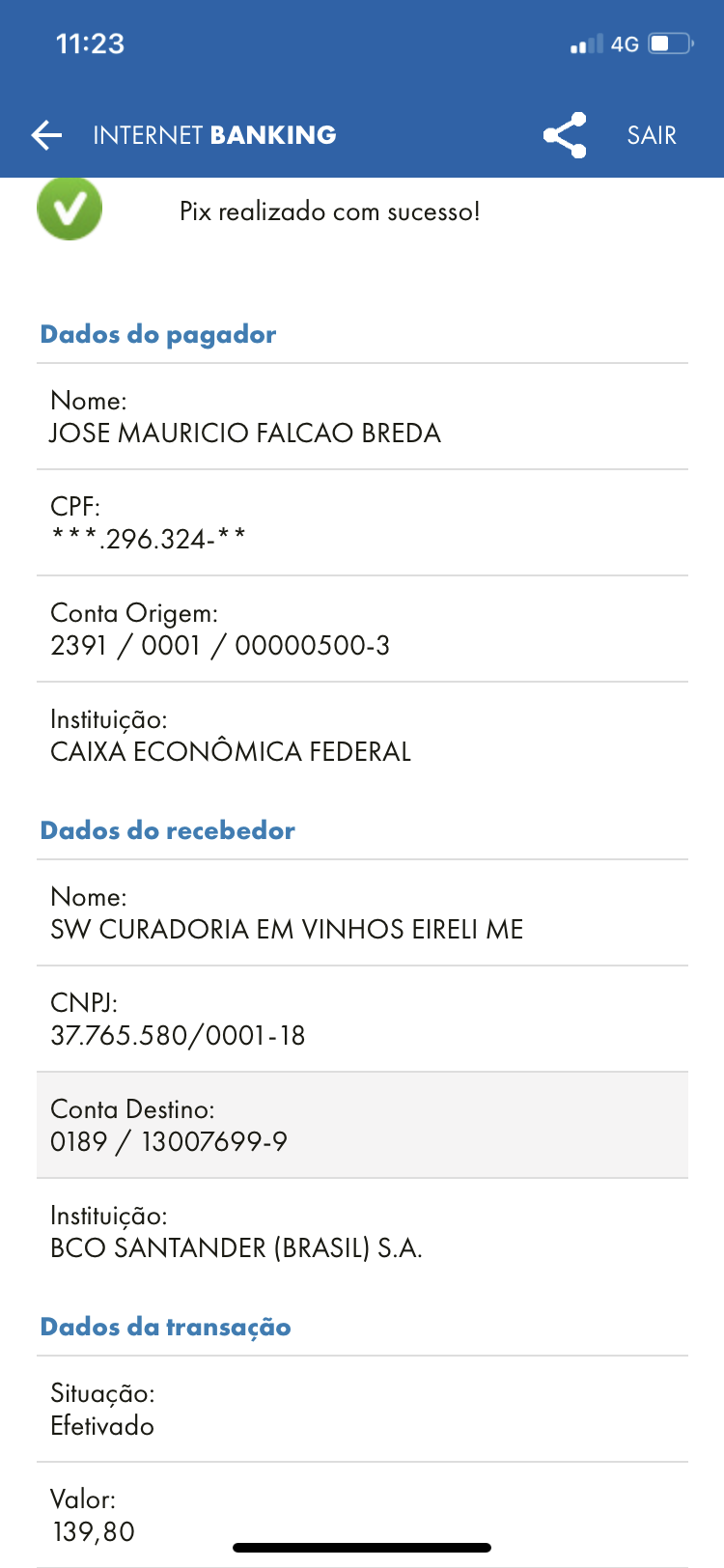Go back using the arrow icon

(46, 135)
